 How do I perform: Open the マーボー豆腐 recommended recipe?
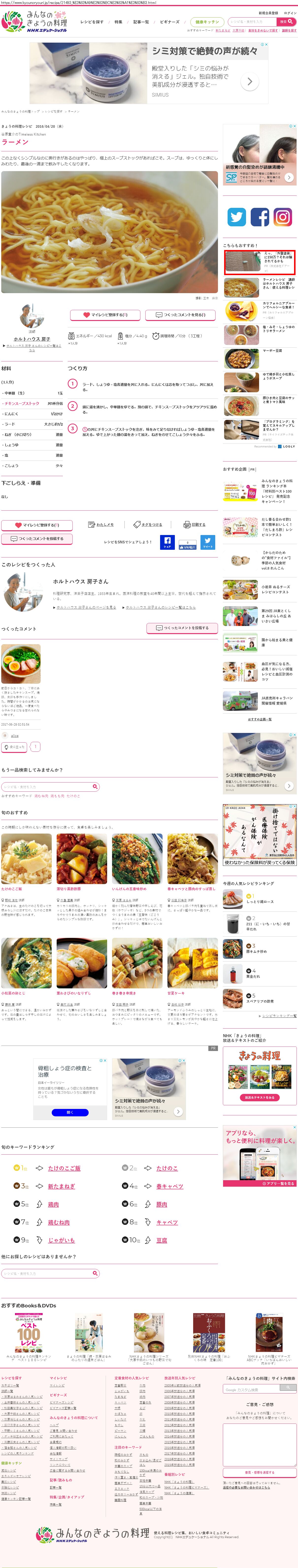click(272, 351)
